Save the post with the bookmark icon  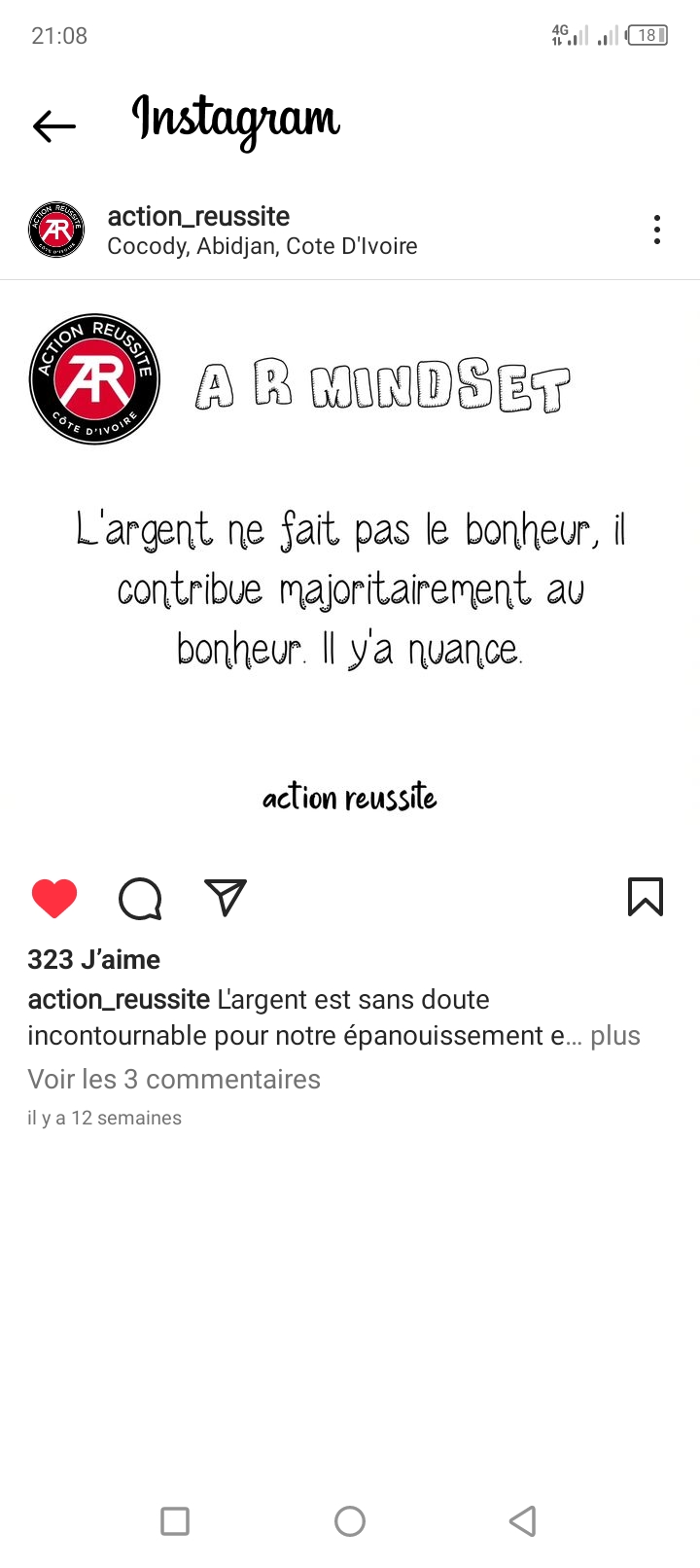pos(646,898)
